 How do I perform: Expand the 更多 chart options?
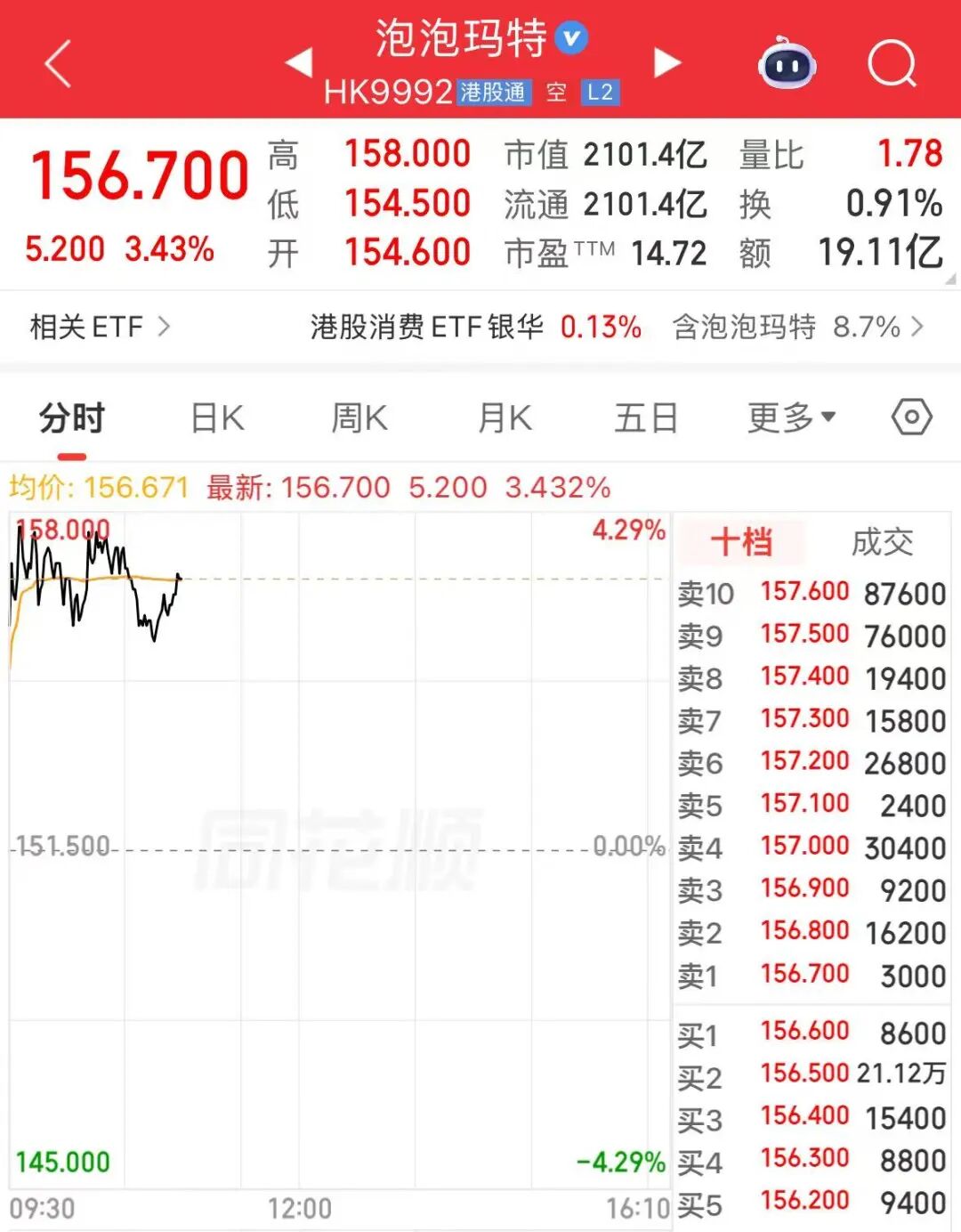[x=791, y=417]
